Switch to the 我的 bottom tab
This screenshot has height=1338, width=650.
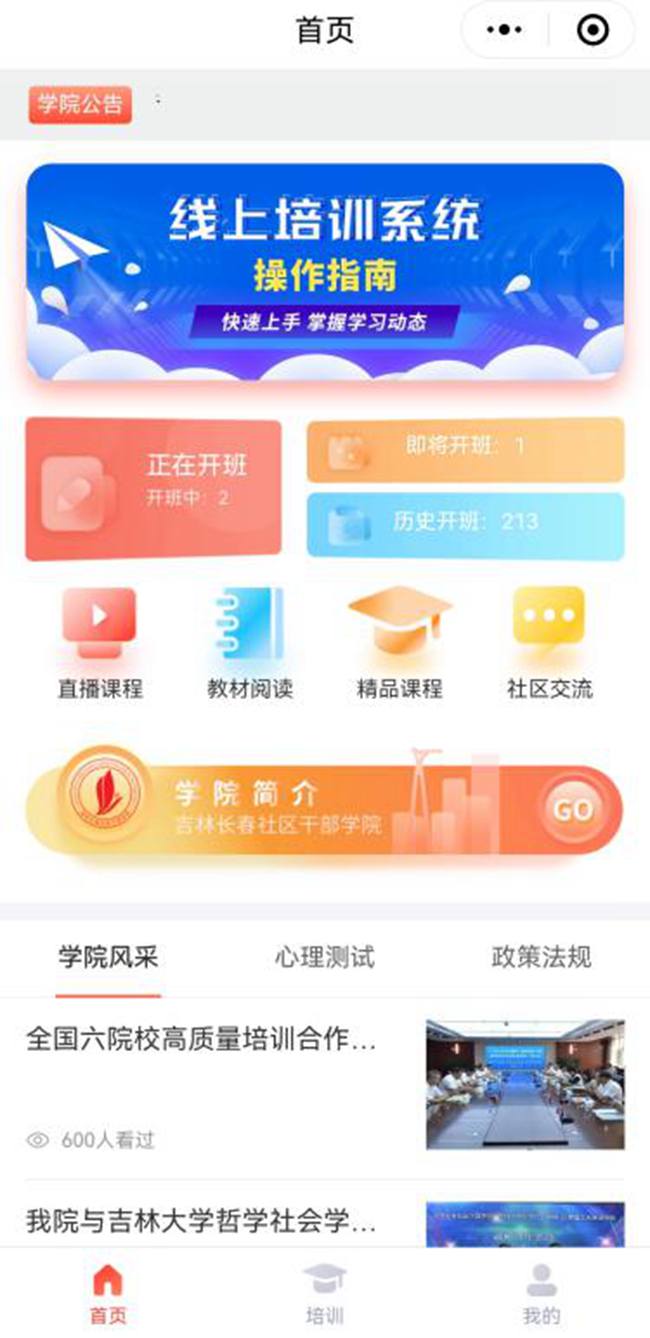click(541, 1294)
